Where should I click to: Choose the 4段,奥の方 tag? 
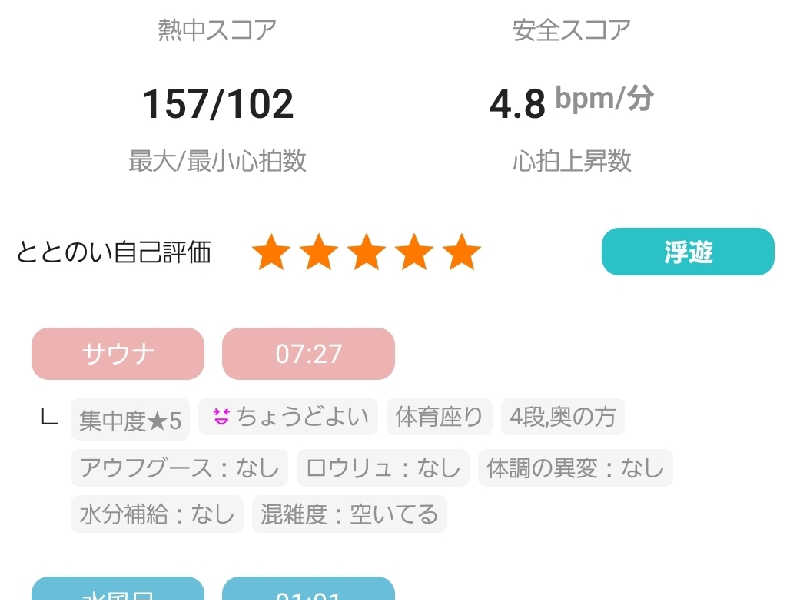(x=562, y=417)
